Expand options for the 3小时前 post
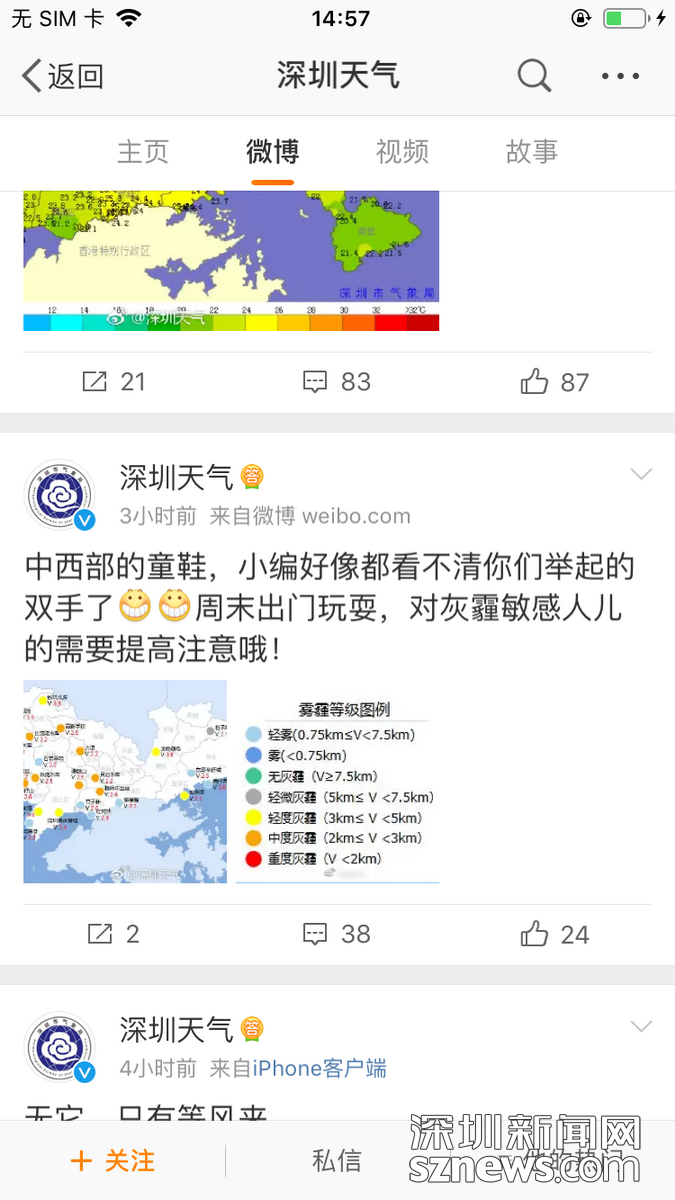Screen dimensions: 675x1200 tap(640, 474)
